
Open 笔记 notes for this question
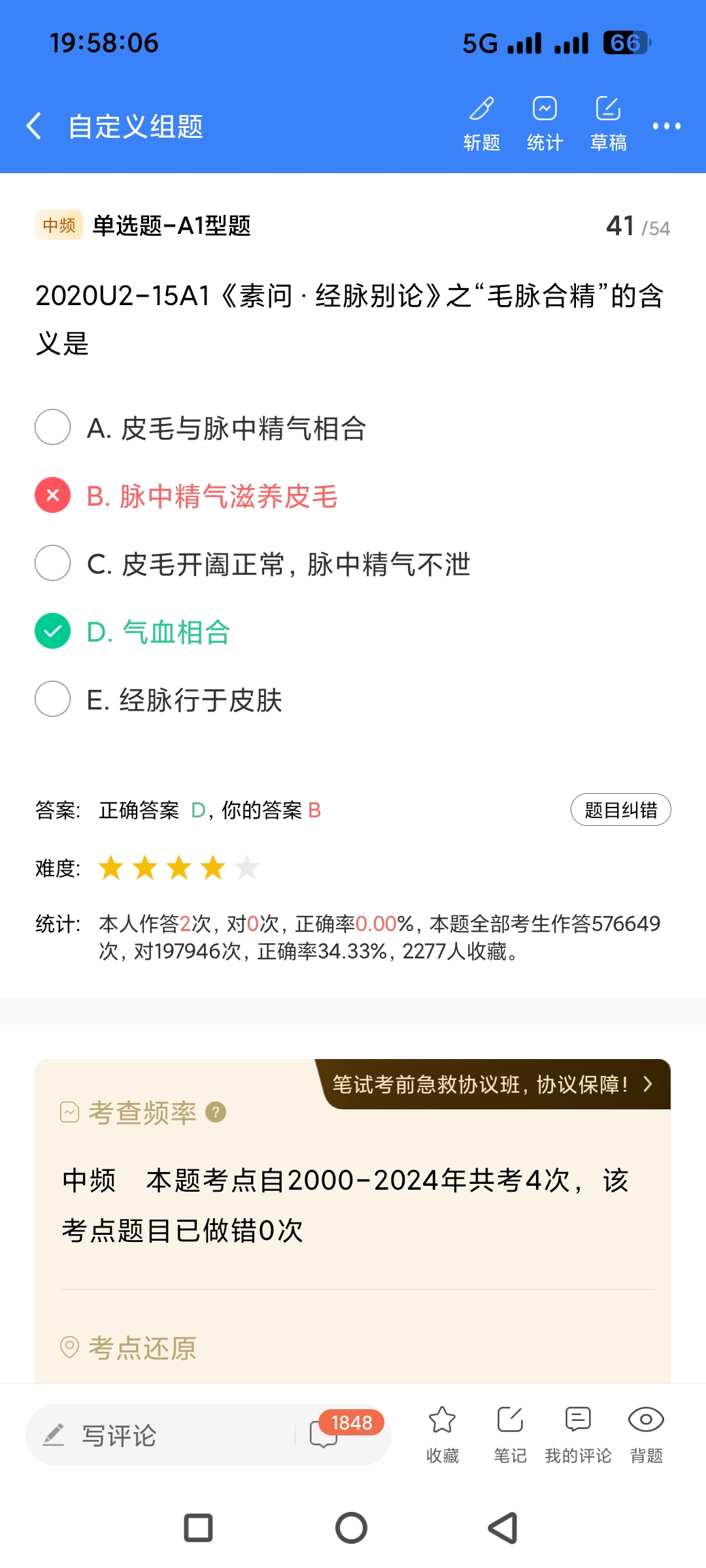pyautogui.click(x=510, y=1433)
